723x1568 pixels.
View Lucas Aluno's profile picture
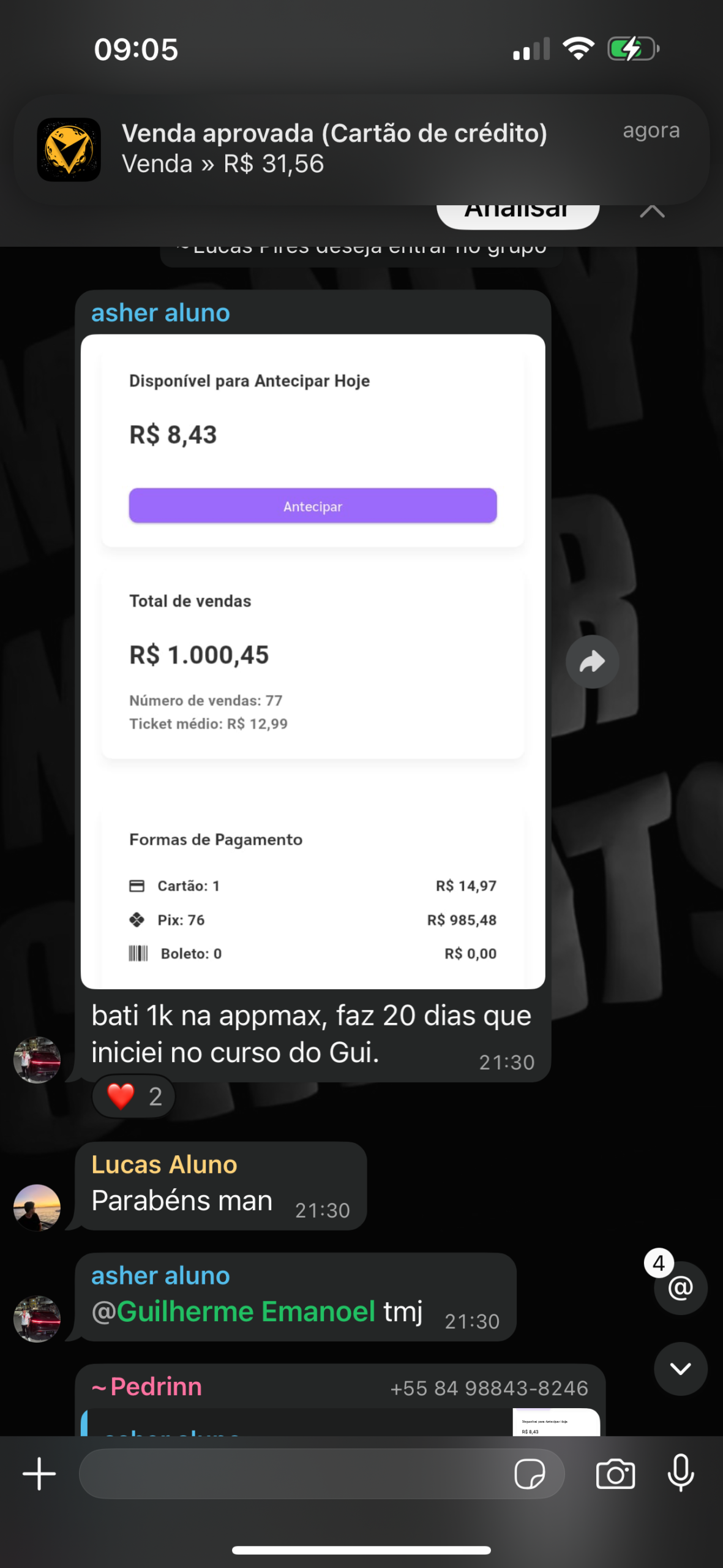37,1207
